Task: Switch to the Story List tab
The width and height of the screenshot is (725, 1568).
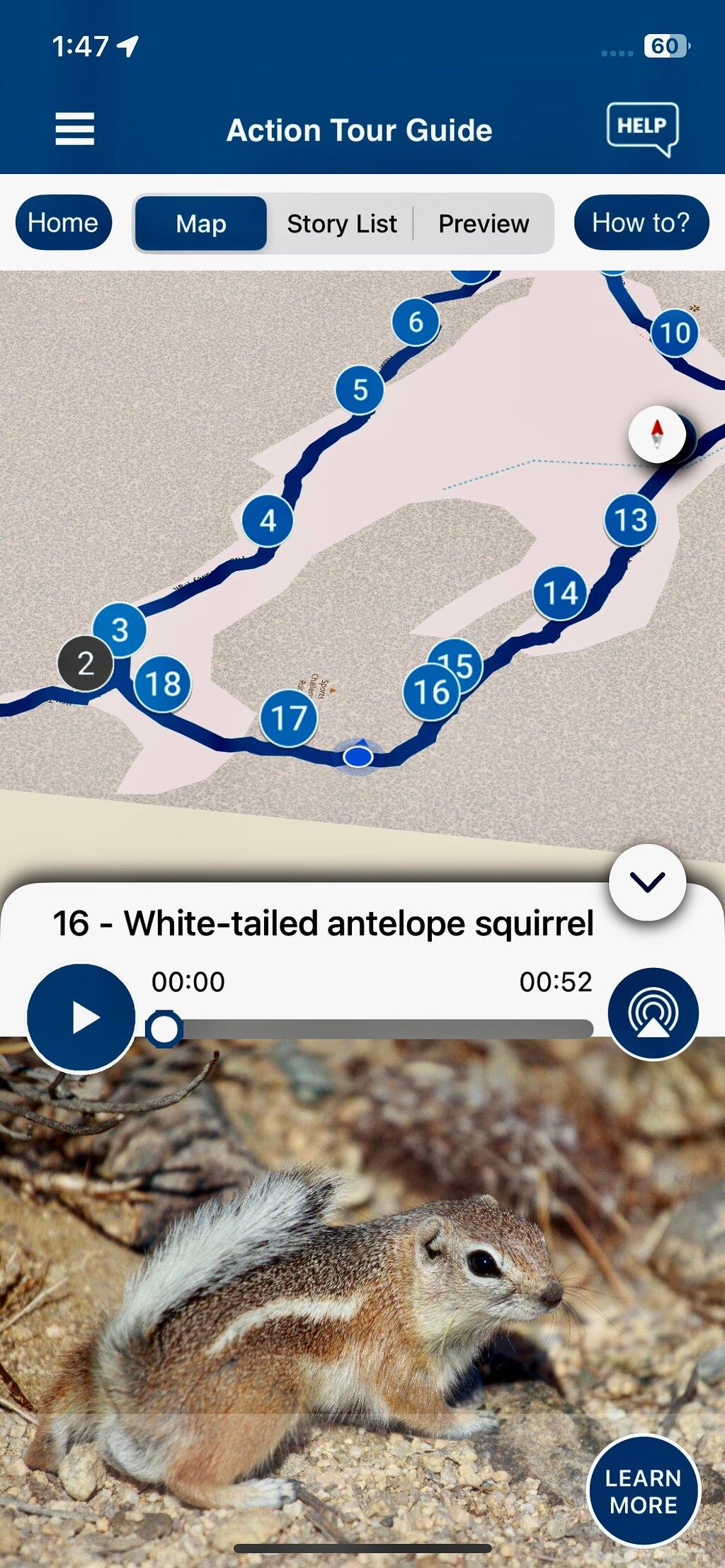Action: pos(342,224)
